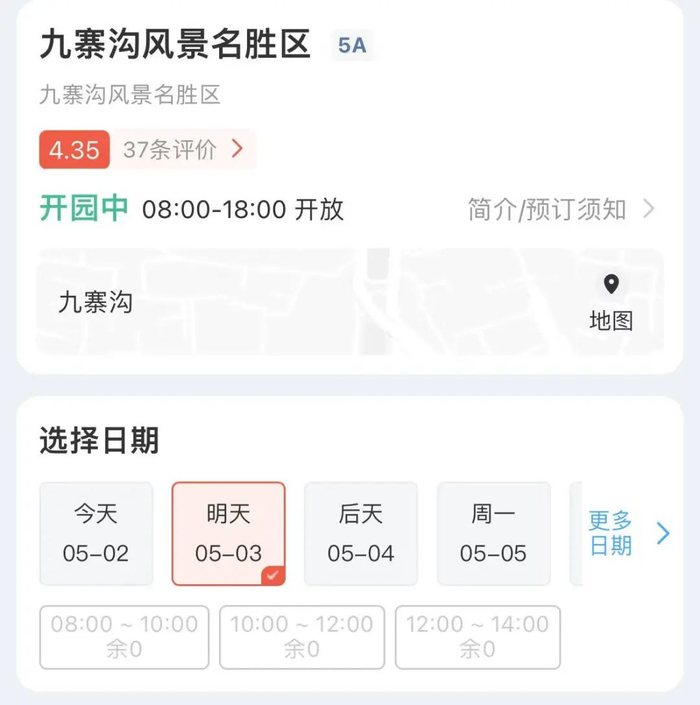The width and height of the screenshot is (700, 705).
Task: Open 更多日期 for more dates
Action: click(629, 533)
